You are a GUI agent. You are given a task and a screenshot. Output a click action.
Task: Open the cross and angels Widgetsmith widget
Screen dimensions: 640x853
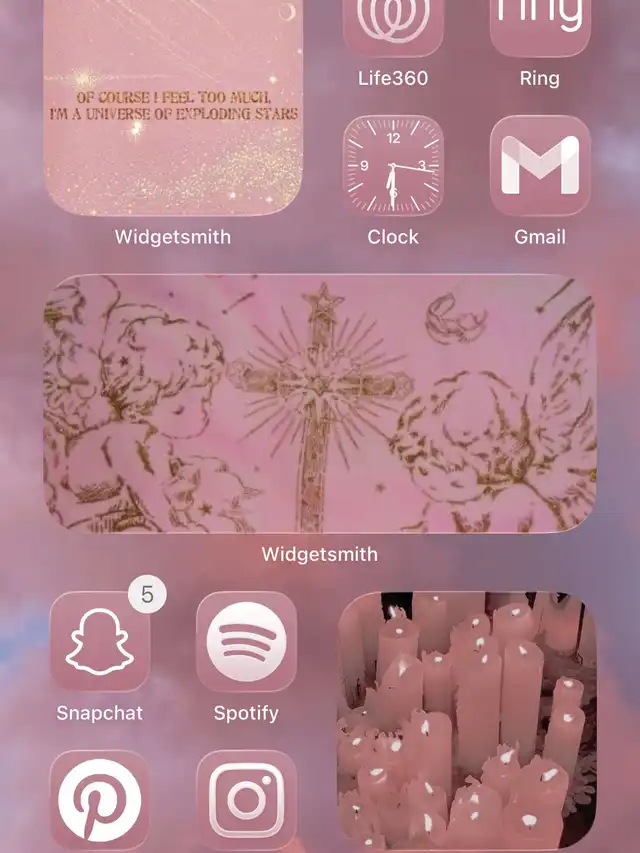click(320, 403)
